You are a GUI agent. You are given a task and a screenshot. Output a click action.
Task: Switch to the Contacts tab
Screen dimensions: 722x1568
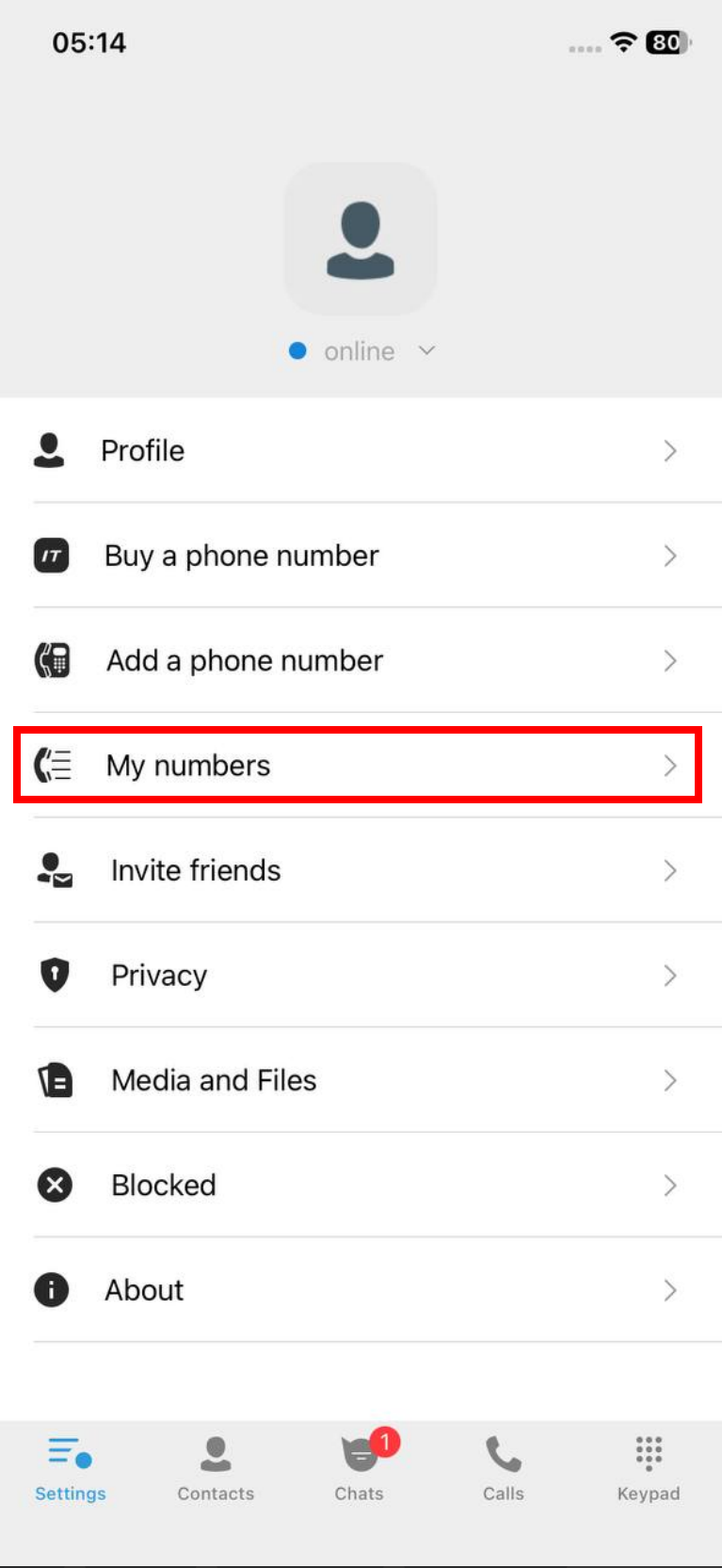pos(216,1468)
